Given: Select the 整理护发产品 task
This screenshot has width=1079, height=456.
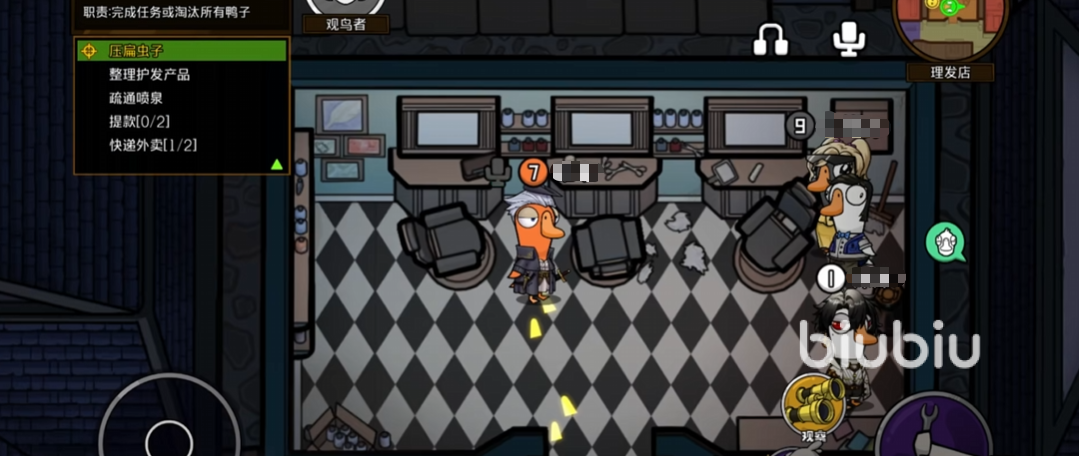Looking at the screenshot, I should pyautogui.click(x=150, y=75).
